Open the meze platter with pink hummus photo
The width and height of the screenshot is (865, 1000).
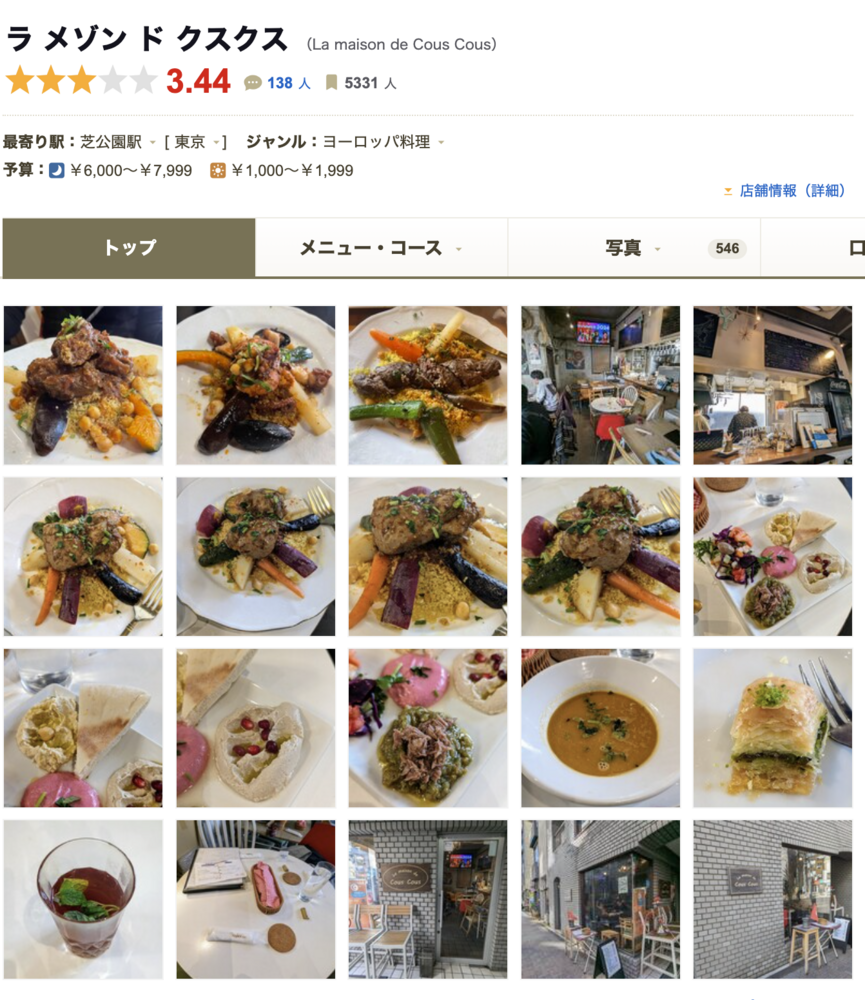point(772,557)
